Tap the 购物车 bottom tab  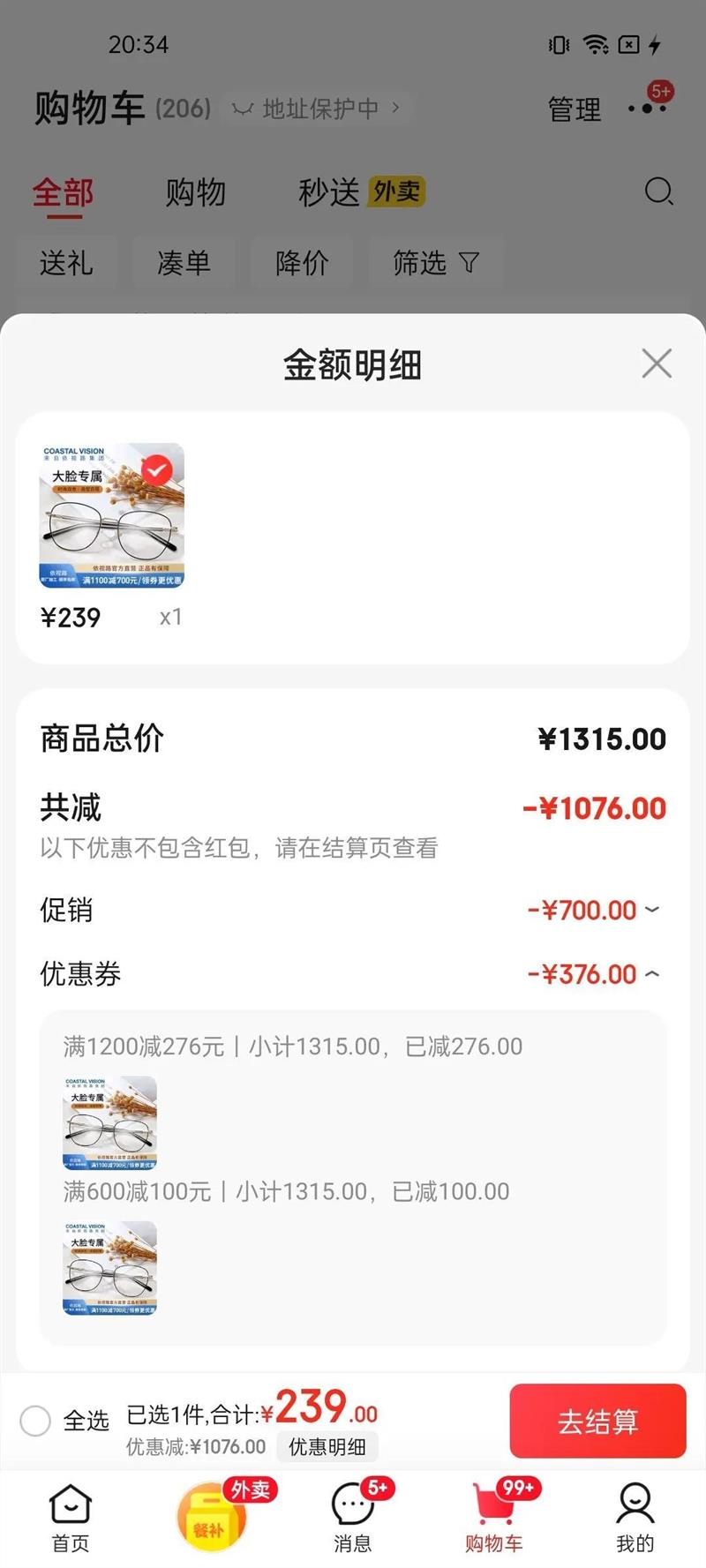point(494,1517)
